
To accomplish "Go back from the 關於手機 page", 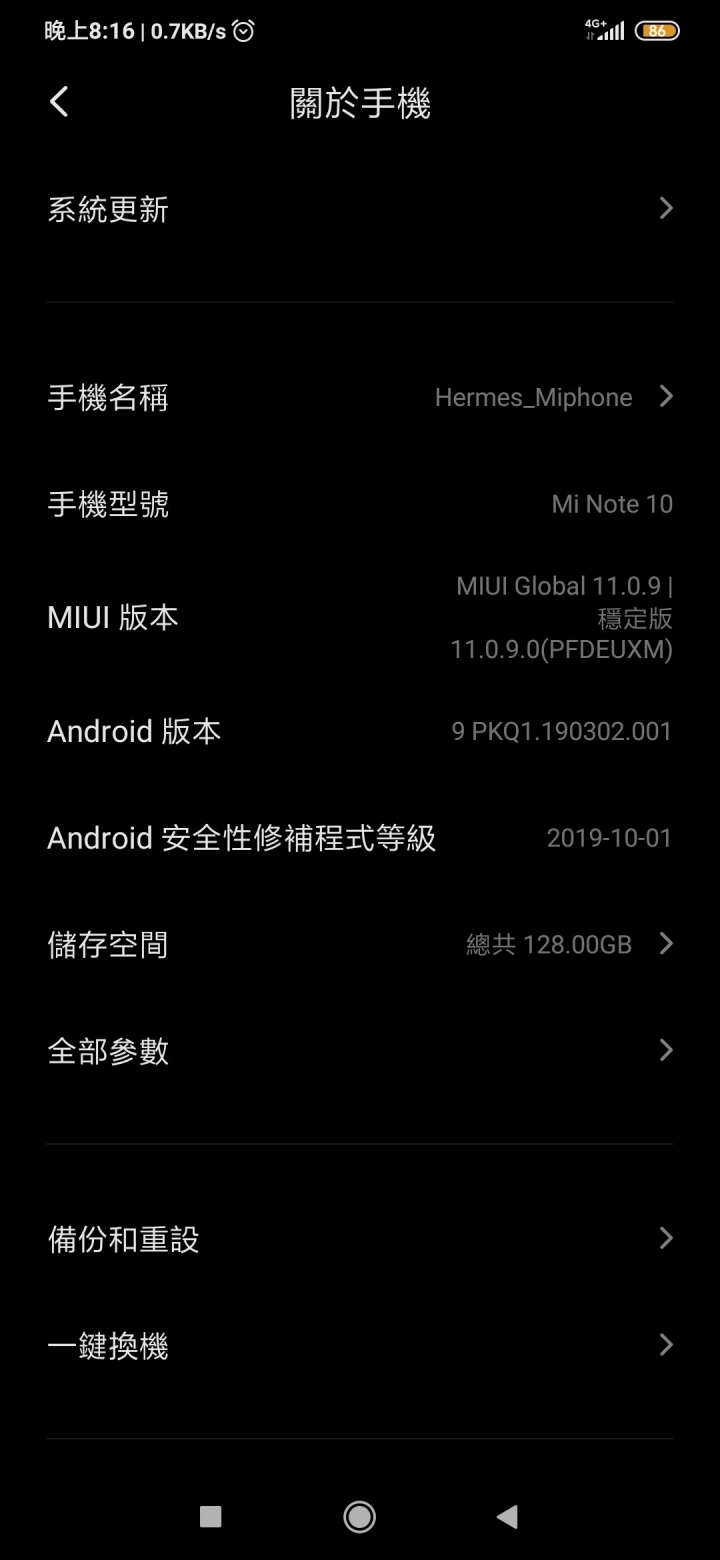I will pos(59,102).
